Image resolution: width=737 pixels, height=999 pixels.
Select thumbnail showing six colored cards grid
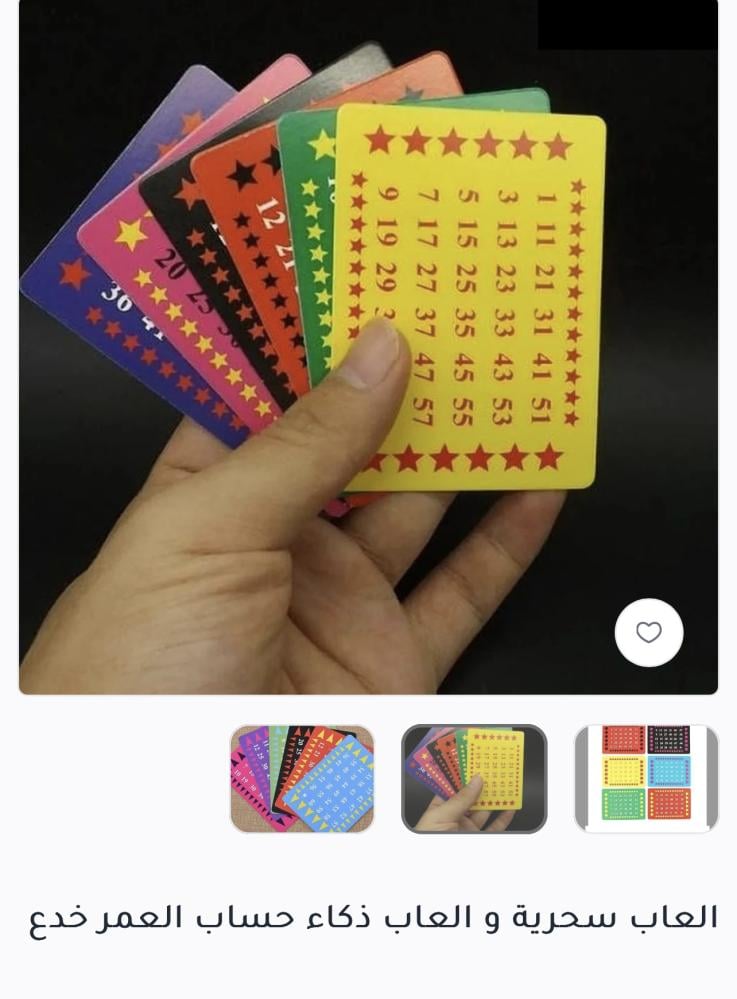coord(646,779)
